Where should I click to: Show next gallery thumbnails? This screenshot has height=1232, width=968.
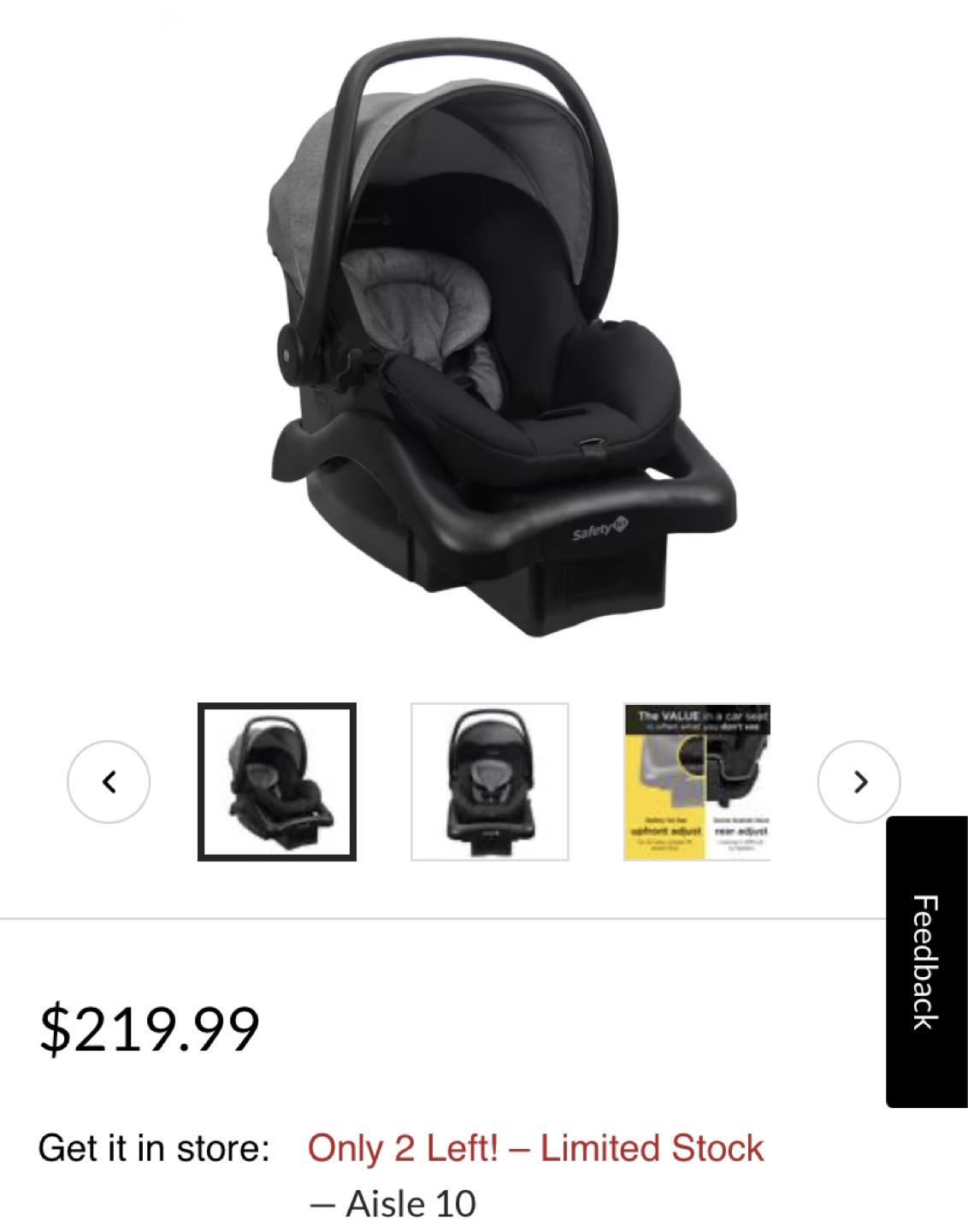[x=859, y=782]
